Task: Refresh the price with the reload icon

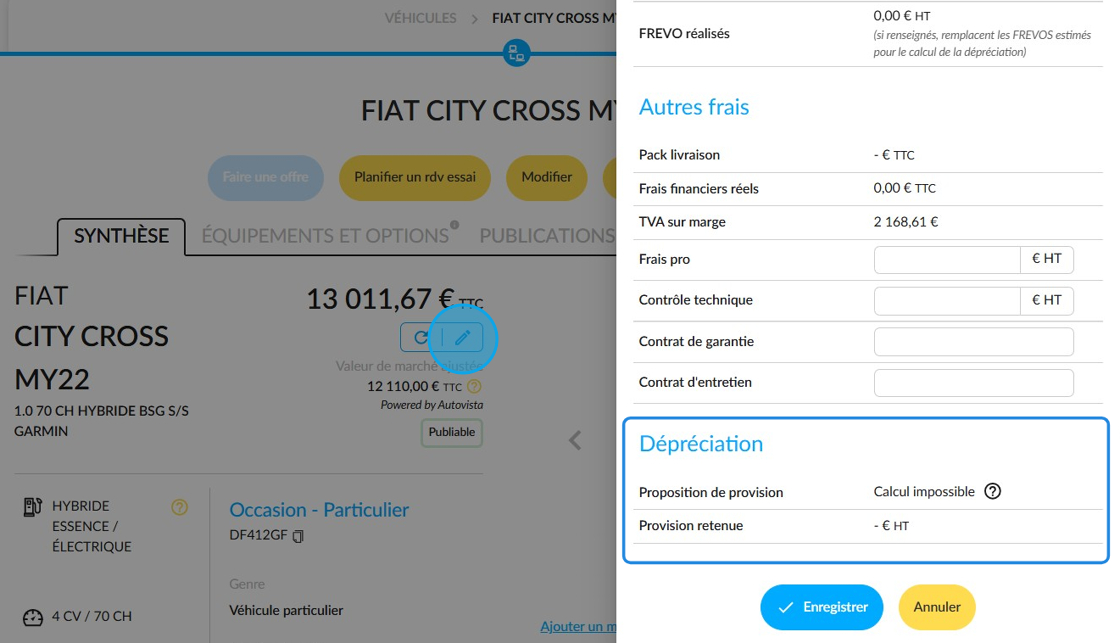Action: pos(421,337)
